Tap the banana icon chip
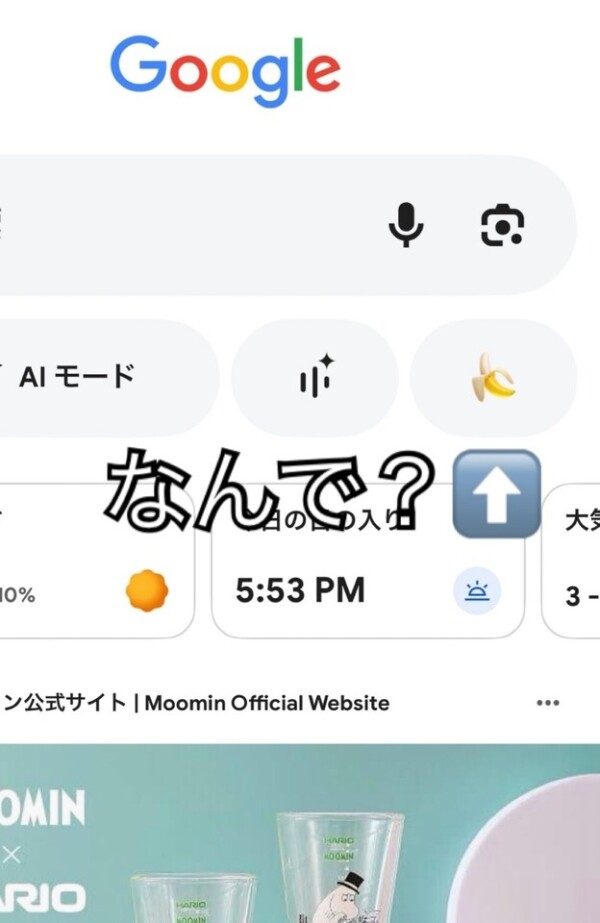Screen dimensions: 600x923 [x=493, y=378]
